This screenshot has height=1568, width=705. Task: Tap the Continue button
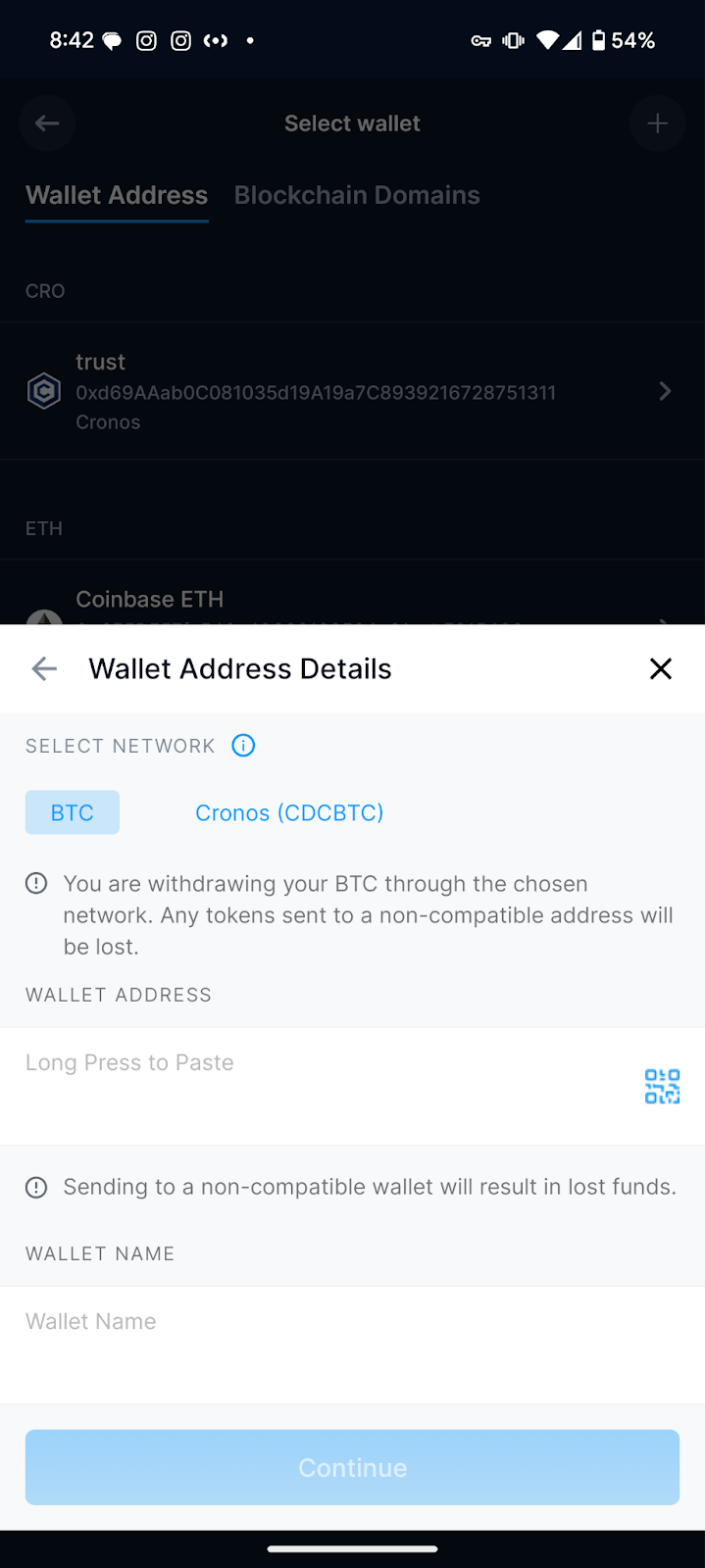point(352,1467)
